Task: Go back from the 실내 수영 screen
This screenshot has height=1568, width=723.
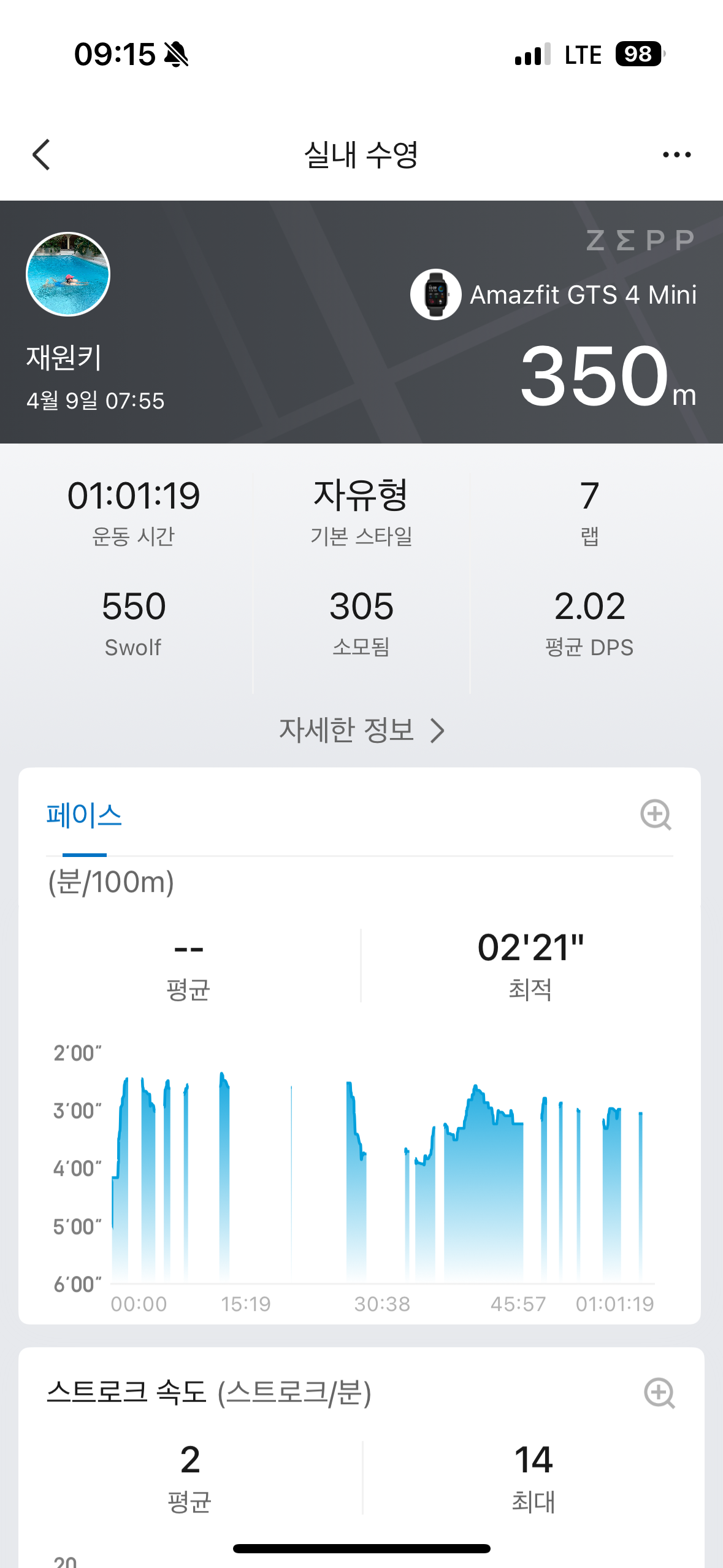Action: coord(42,155)
